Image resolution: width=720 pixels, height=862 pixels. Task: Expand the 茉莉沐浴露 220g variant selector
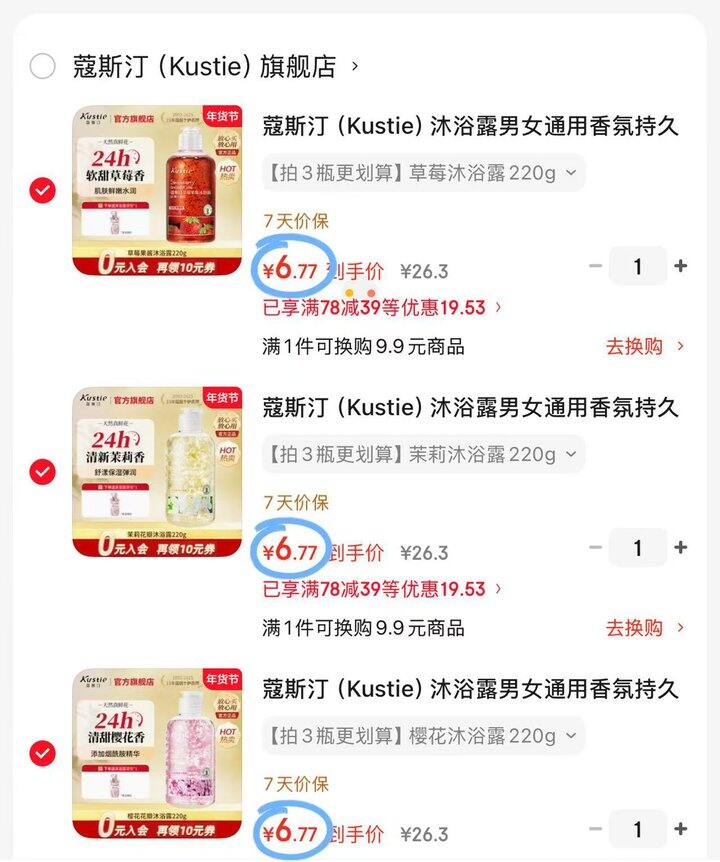coord(423,454)
